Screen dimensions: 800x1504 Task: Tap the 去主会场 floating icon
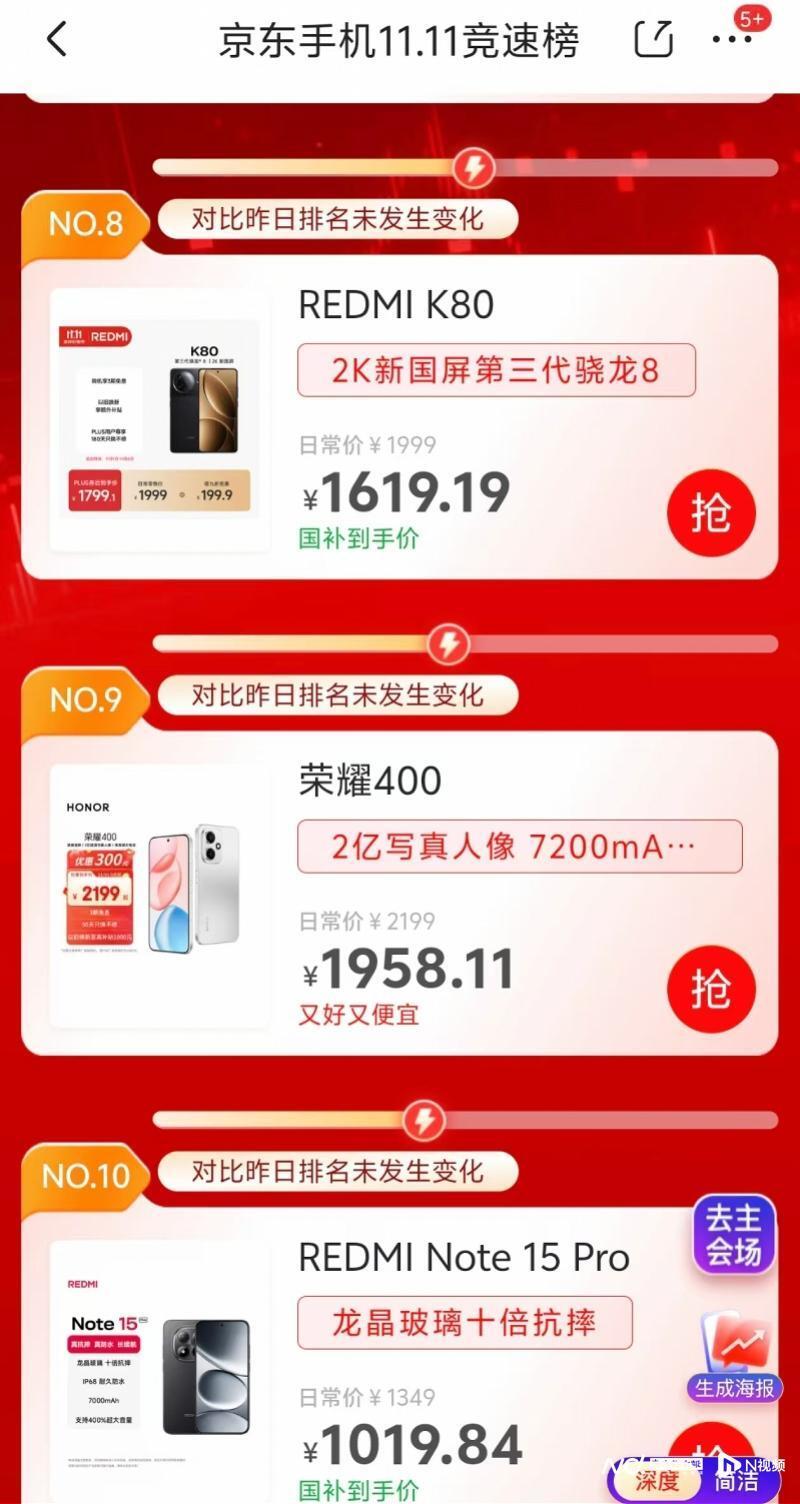coord(734,1234)
